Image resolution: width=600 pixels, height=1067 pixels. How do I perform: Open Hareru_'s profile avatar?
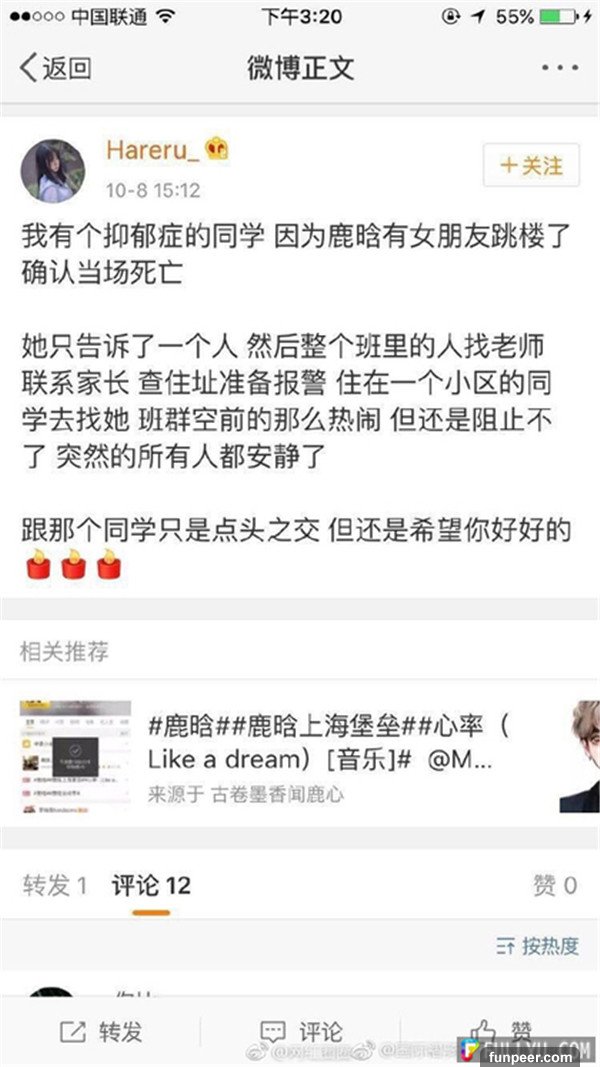pyautogui.click(x=52, y=170)
